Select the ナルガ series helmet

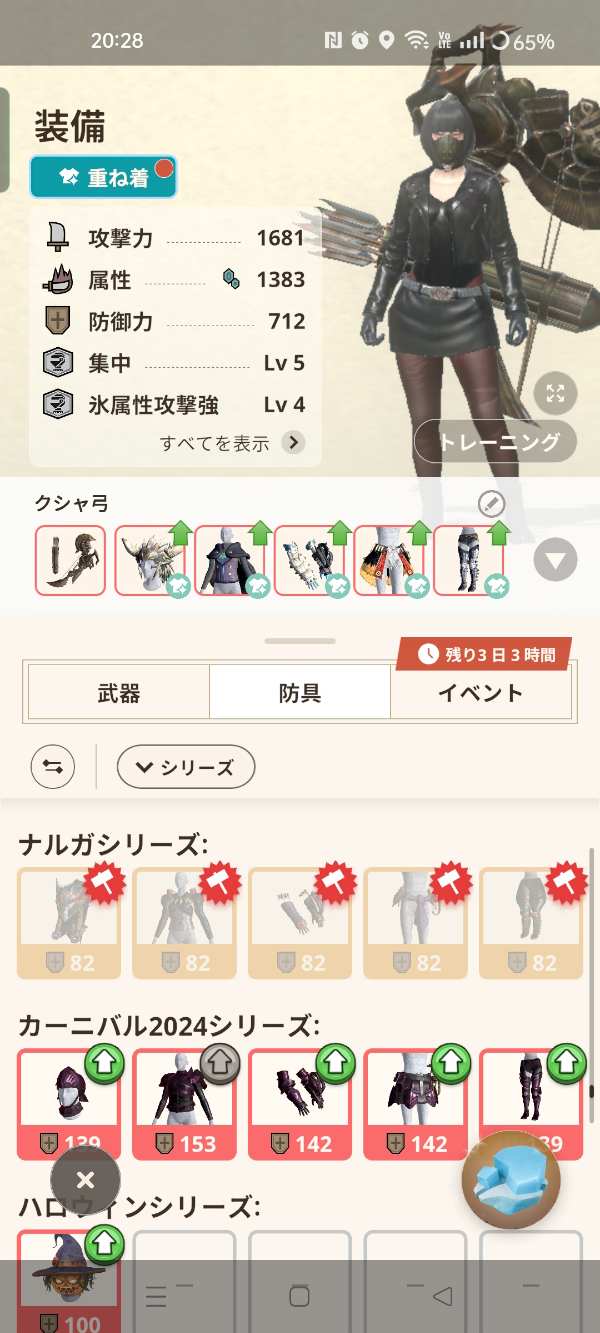[x=69, y=922]
